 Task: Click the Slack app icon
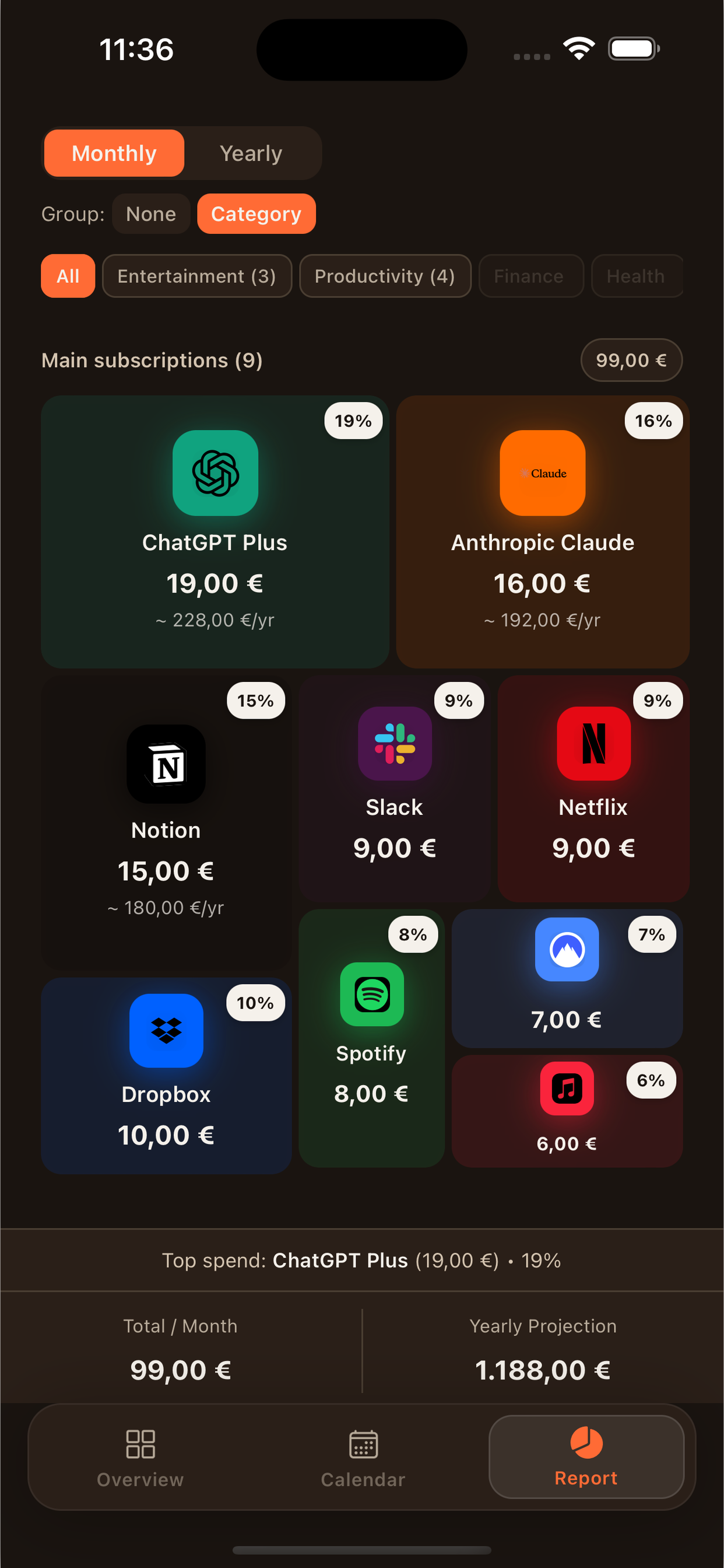(x=394, y=743)
